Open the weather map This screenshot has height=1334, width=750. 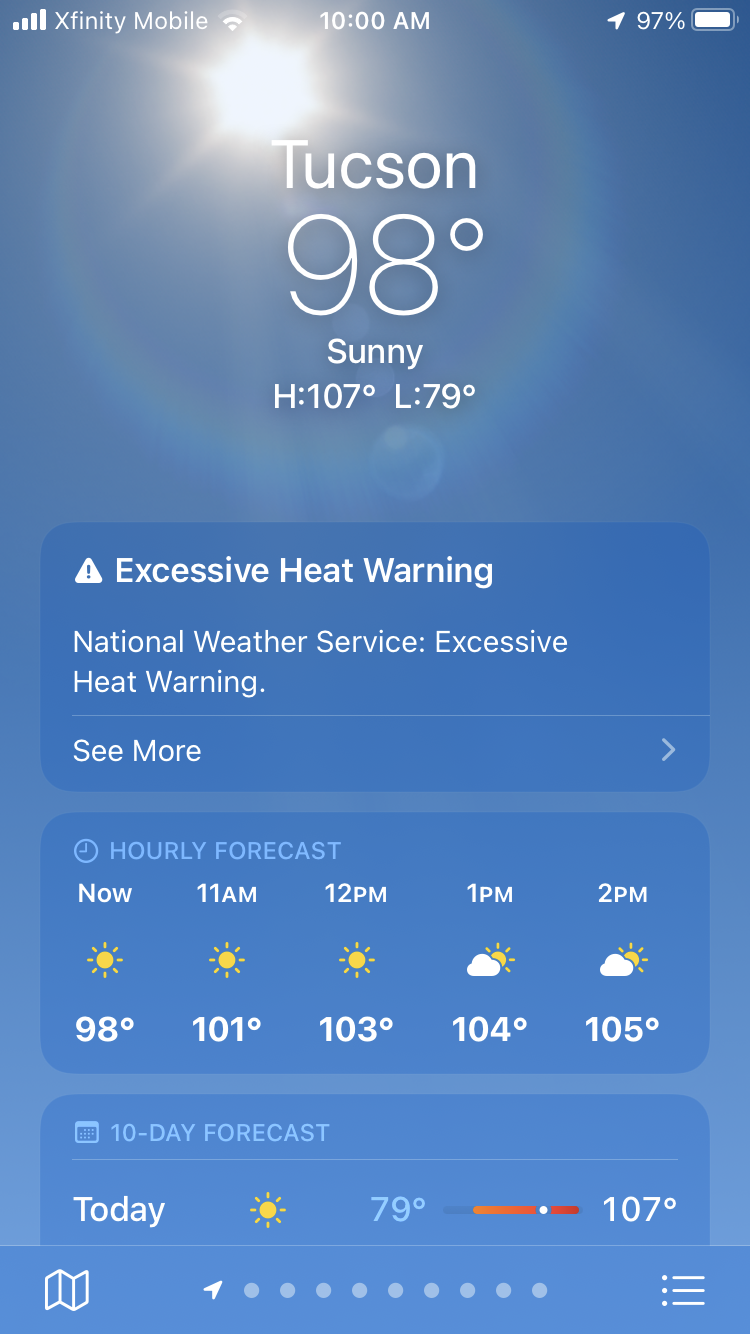67,1290
